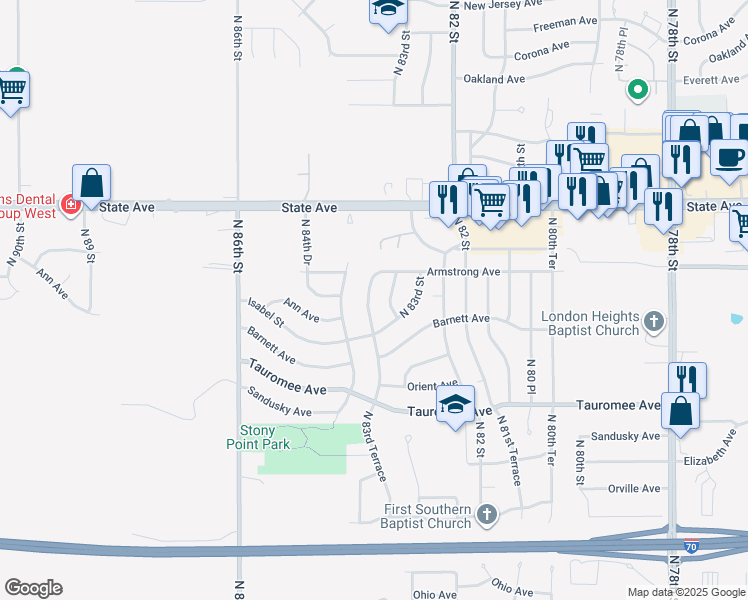Open the school marker near N 83rd St
This screenshot has width=748, height=600.
(388, 12)
